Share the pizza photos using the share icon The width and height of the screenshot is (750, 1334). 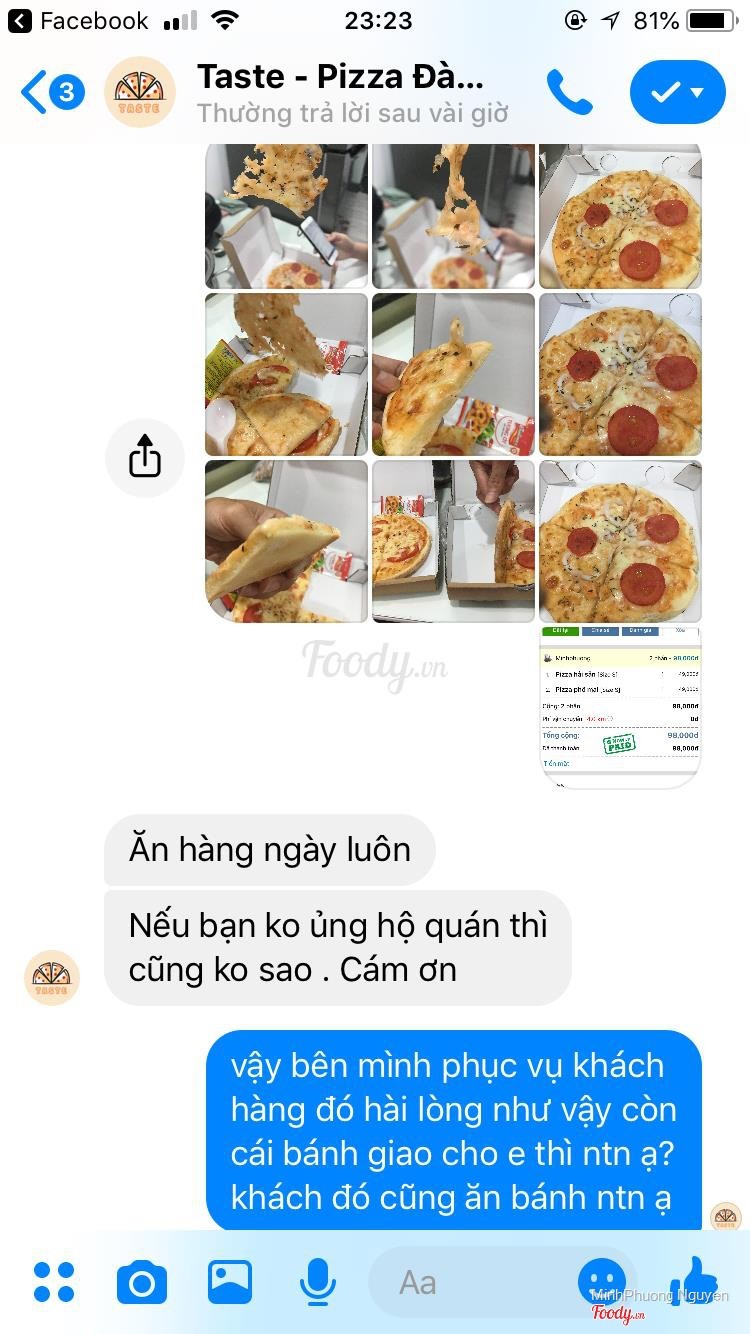tap(145, 456)
